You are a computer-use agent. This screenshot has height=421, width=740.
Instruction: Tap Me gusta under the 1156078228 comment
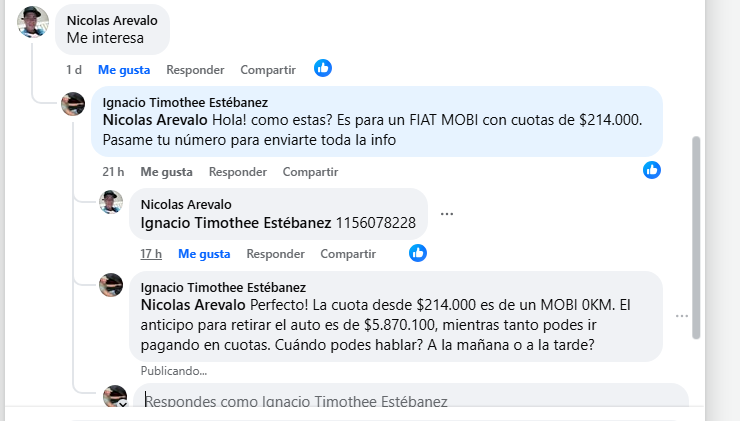pyautogui.click(x=204, y=254)
